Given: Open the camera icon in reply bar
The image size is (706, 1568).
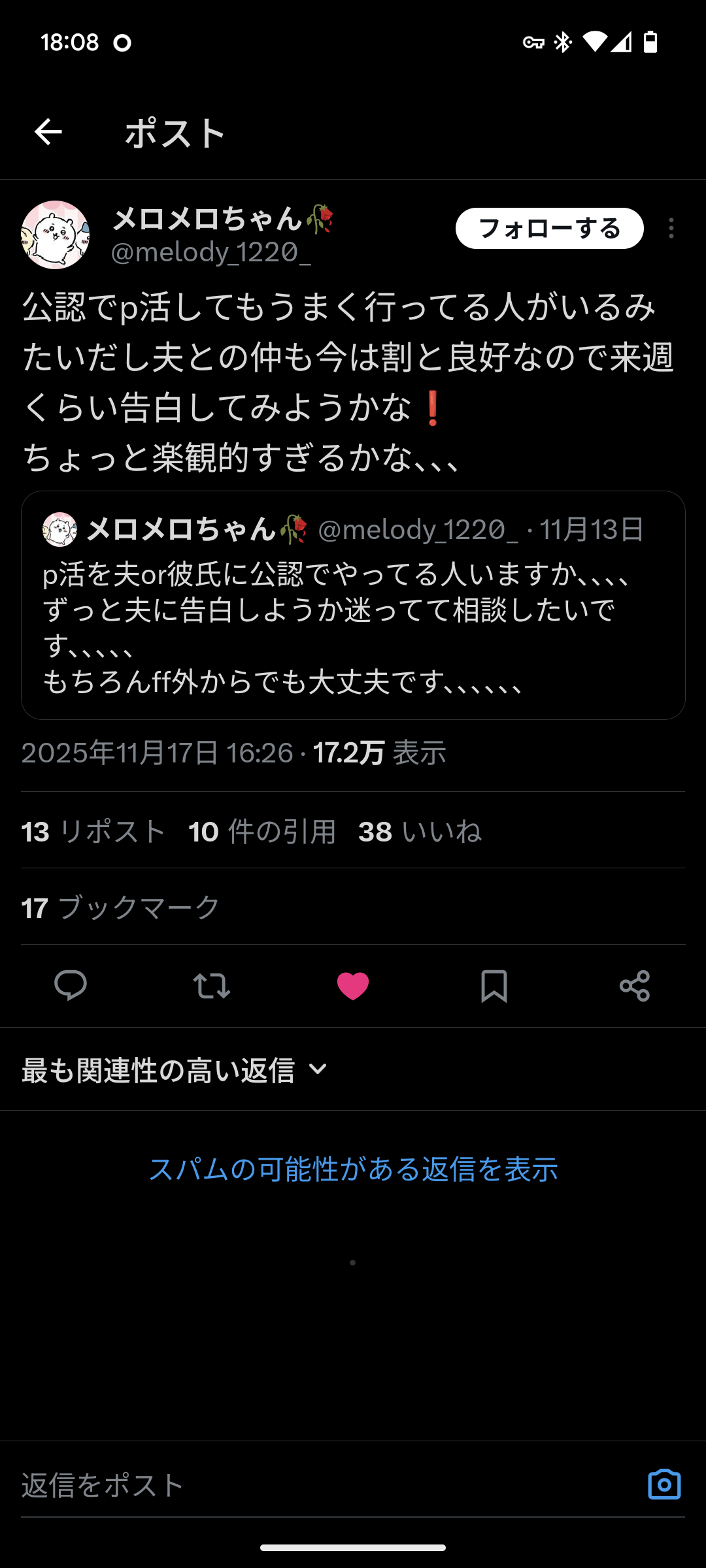Looking at the screenshot, I should (664, 1484).
